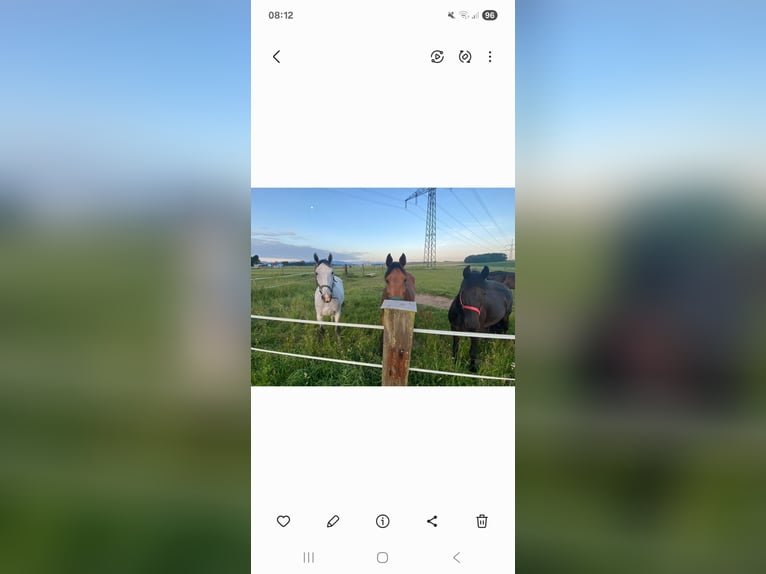Edit the photo with the pencil icon

click(333, 521)
